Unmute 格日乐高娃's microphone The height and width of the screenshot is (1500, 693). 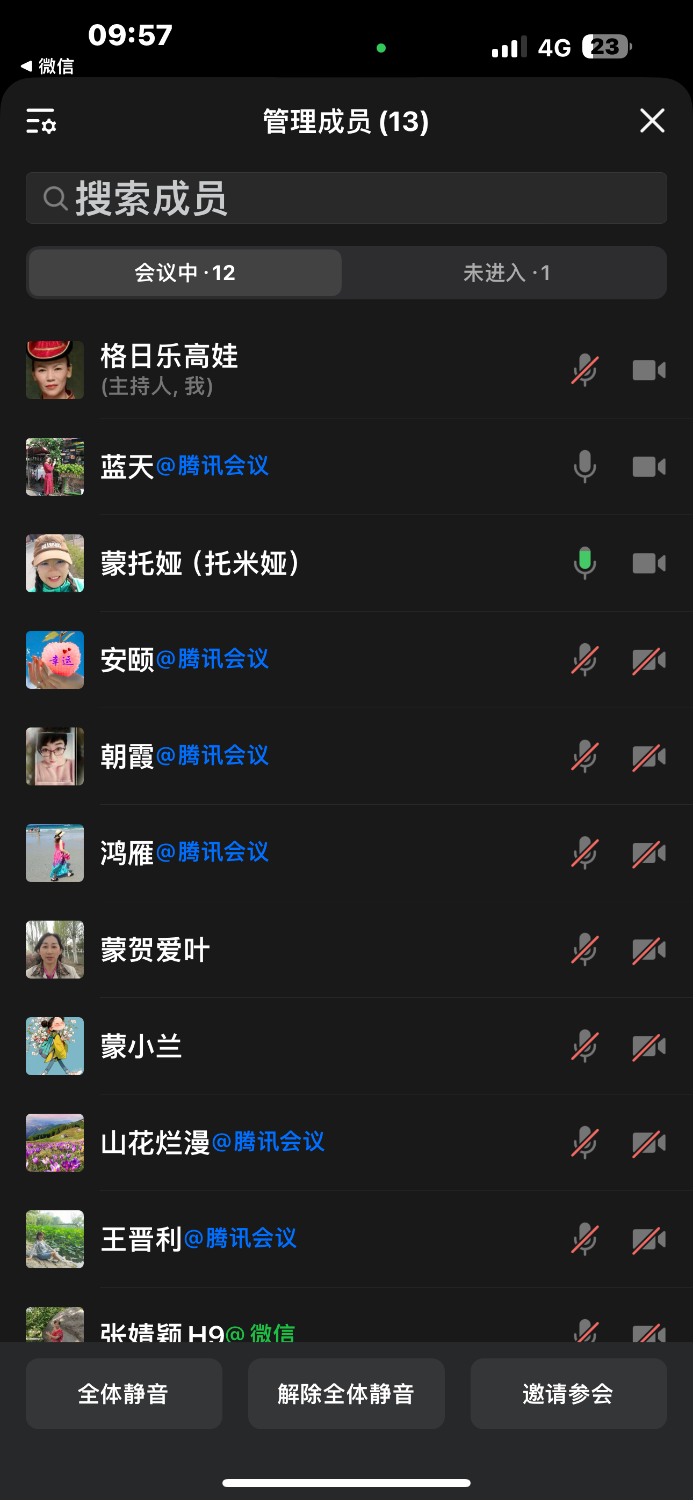pyautogui.click(x=585, y=370)
